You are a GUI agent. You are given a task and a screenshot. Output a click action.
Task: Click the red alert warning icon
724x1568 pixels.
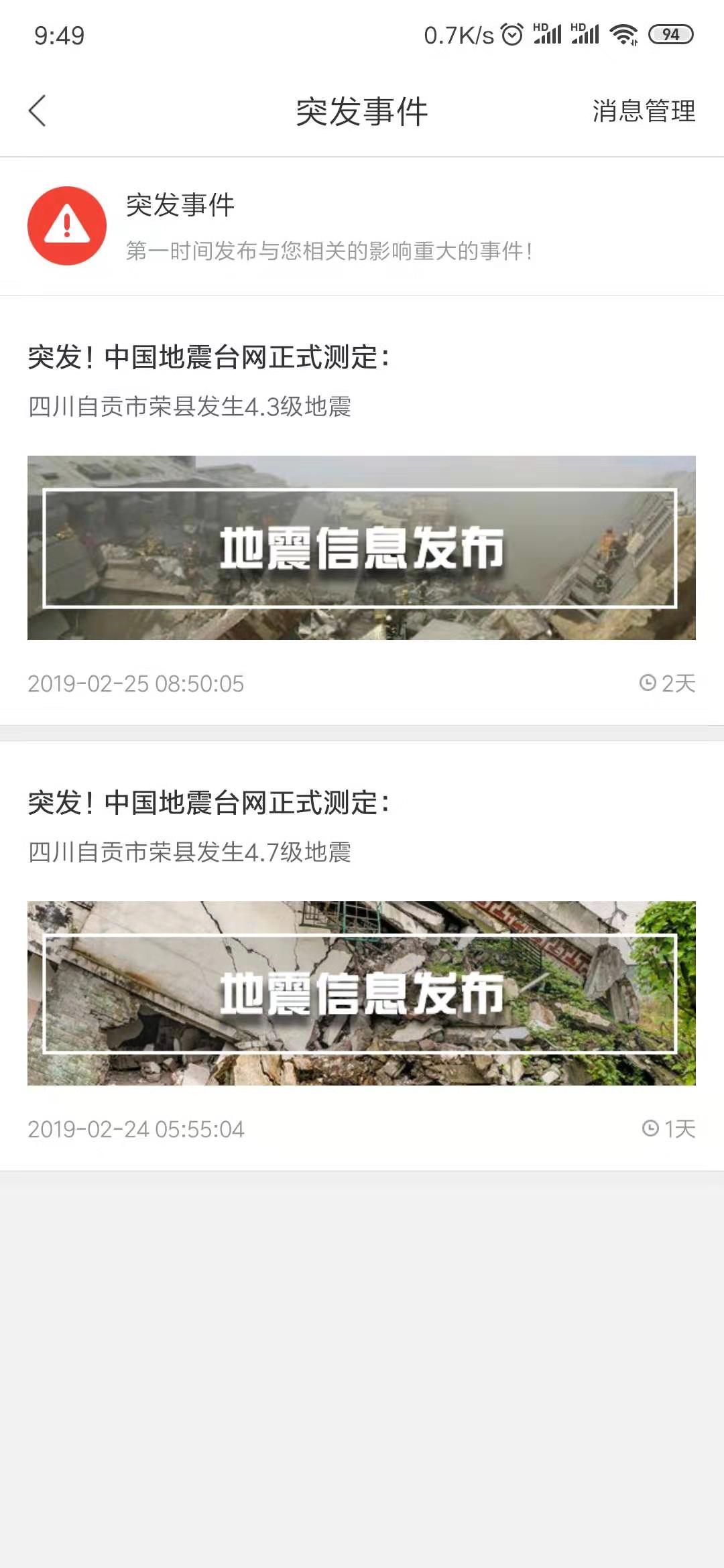[x=65, y=225]
